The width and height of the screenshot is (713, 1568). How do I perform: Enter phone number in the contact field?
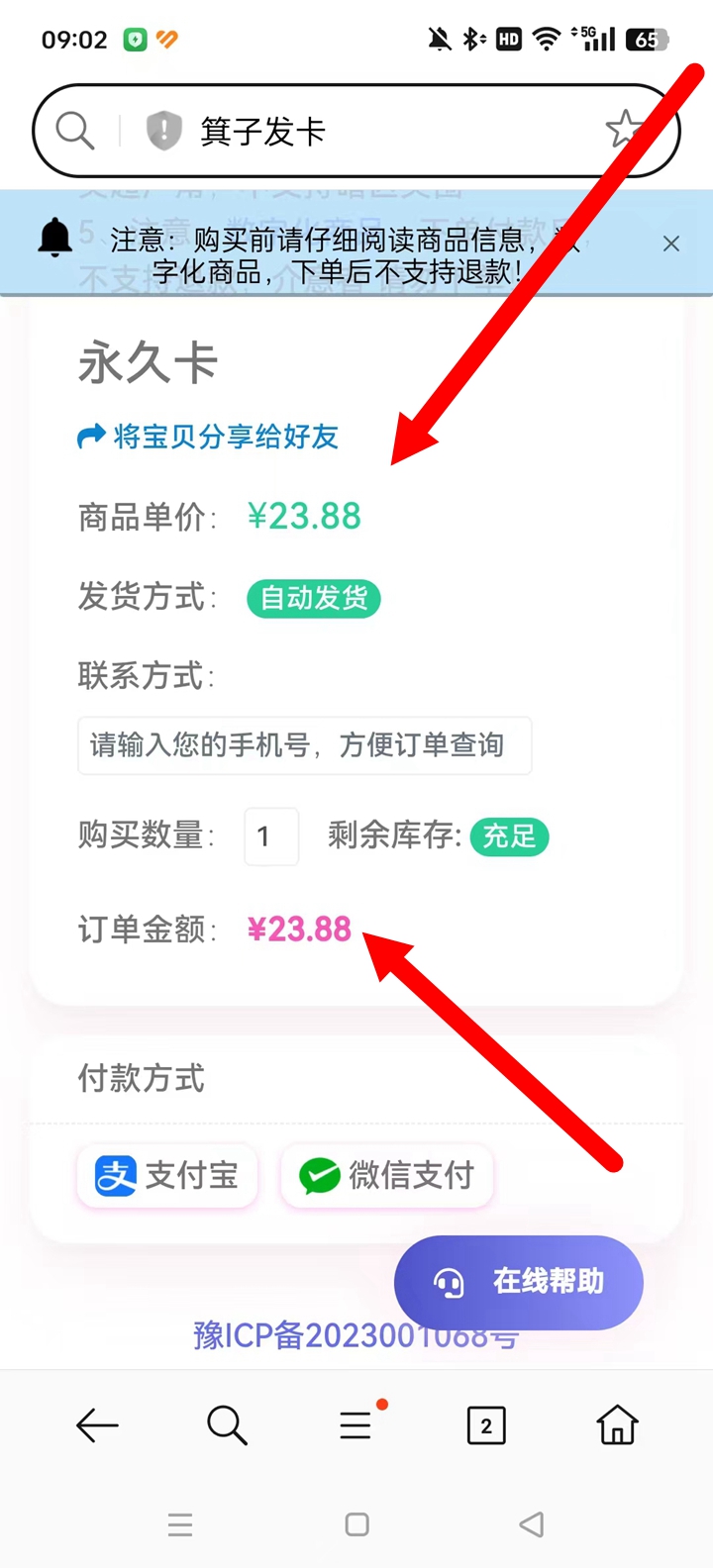pos(304,745)
